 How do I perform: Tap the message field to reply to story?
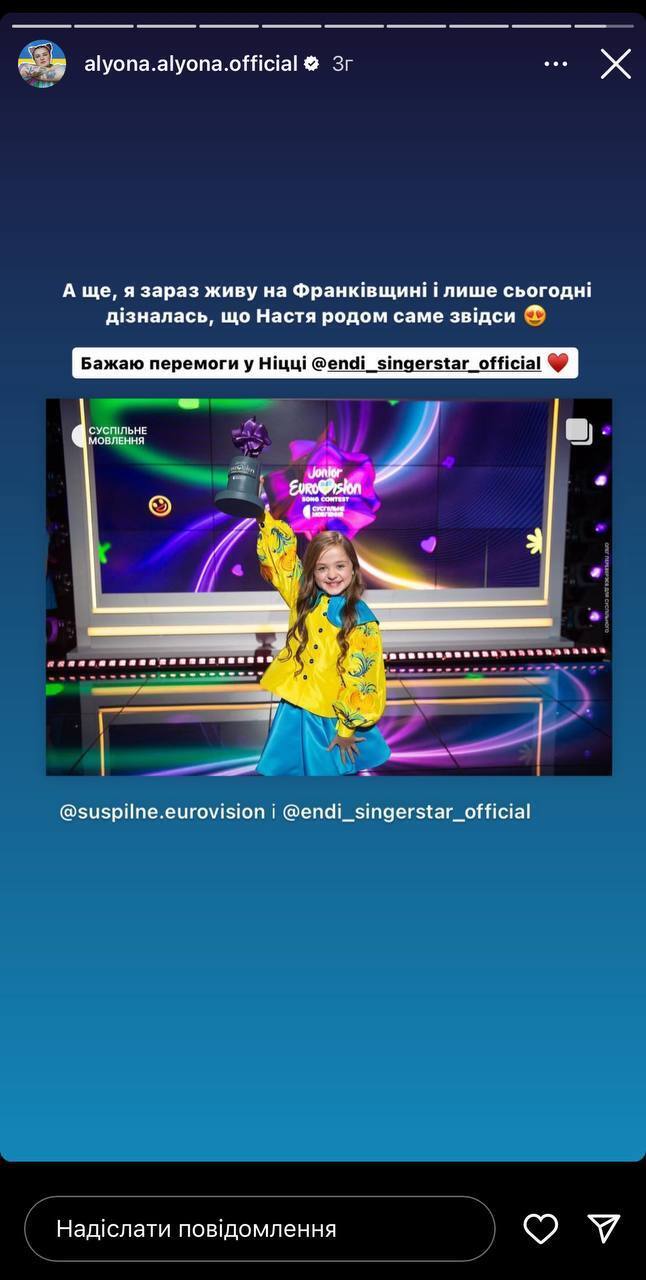coord(260,1229)
